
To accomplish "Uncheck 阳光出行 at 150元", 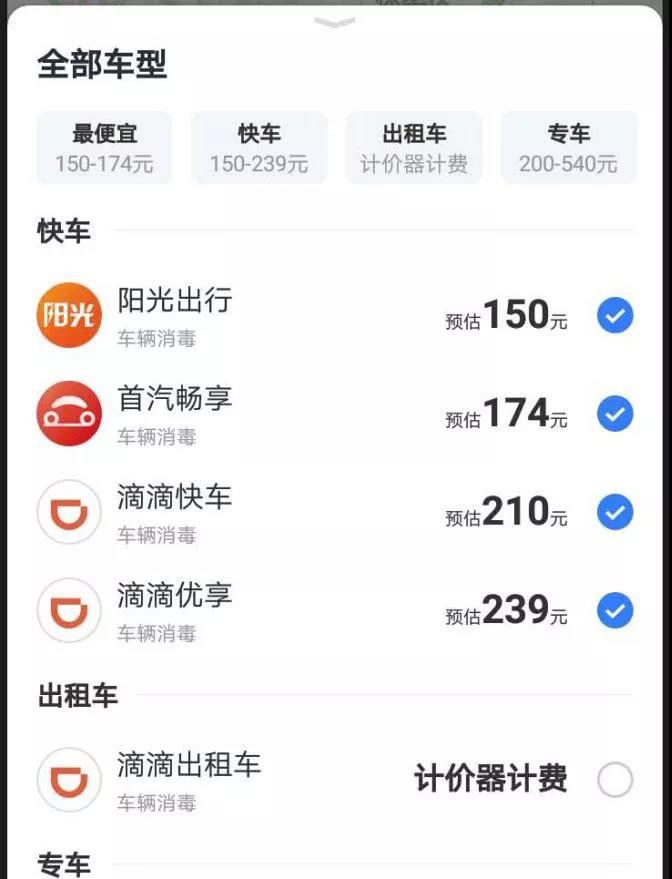I will point(615,316).
